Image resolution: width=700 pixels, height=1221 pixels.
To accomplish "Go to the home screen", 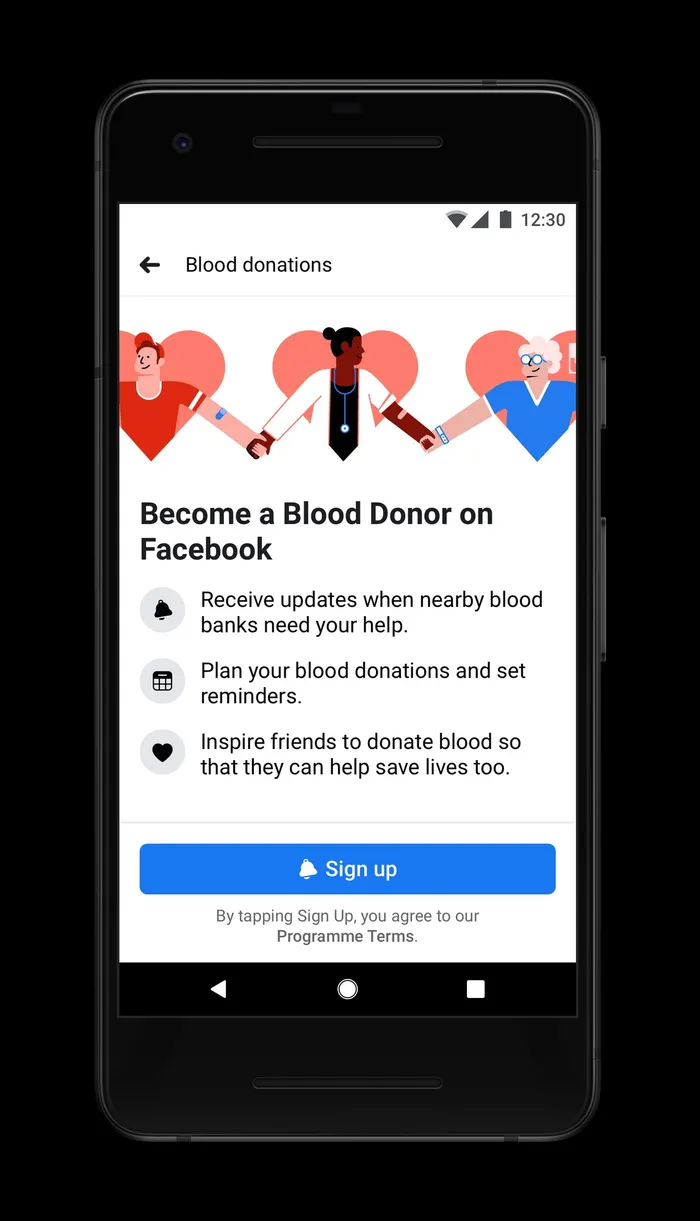I will (x=347, y=989).
